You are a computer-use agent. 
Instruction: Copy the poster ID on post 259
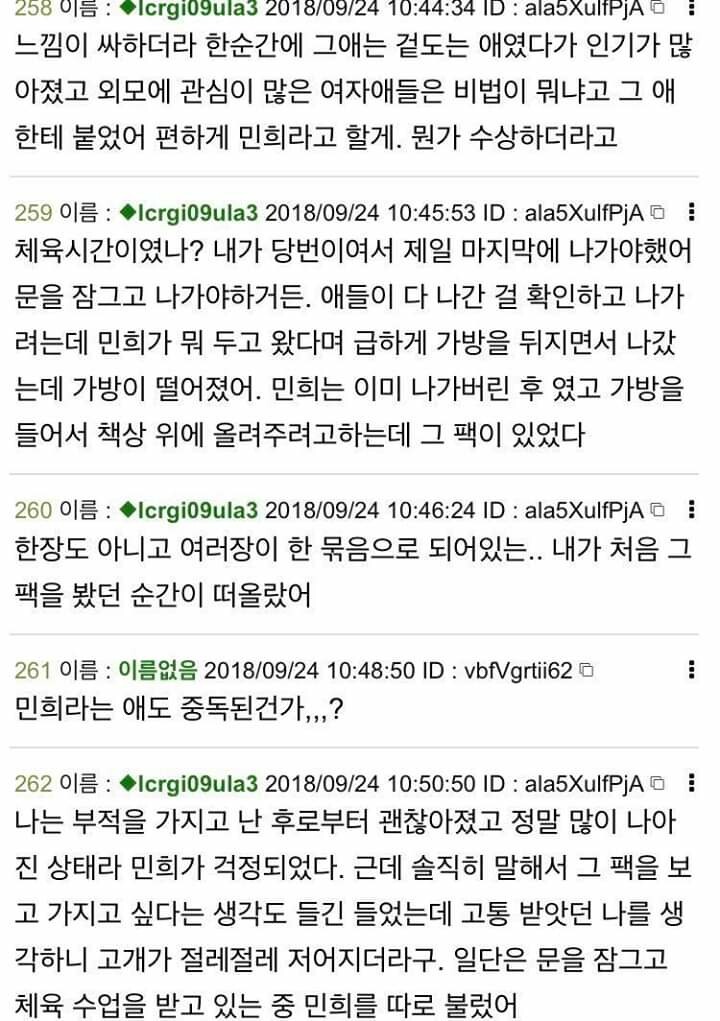(x=657, y=212)
